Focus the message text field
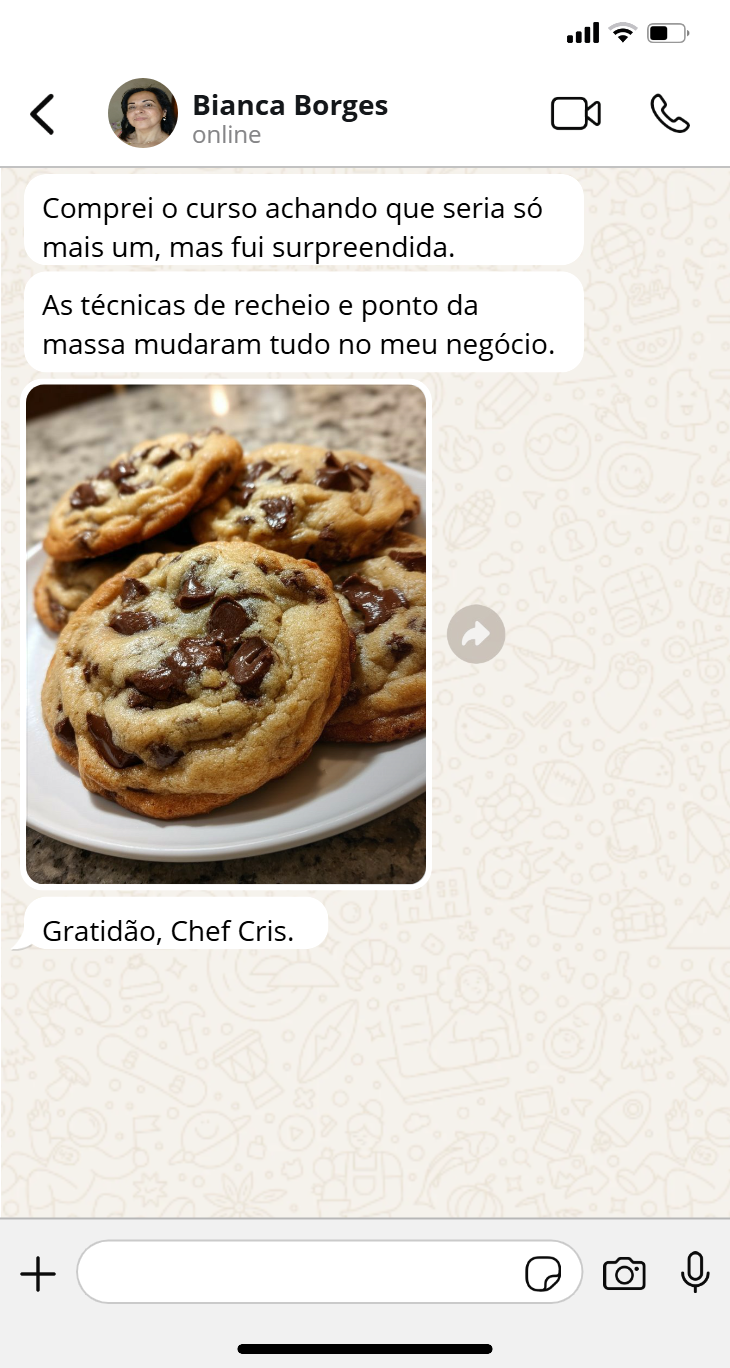This screenshot has height=1368, width=730. point(300,1272)
